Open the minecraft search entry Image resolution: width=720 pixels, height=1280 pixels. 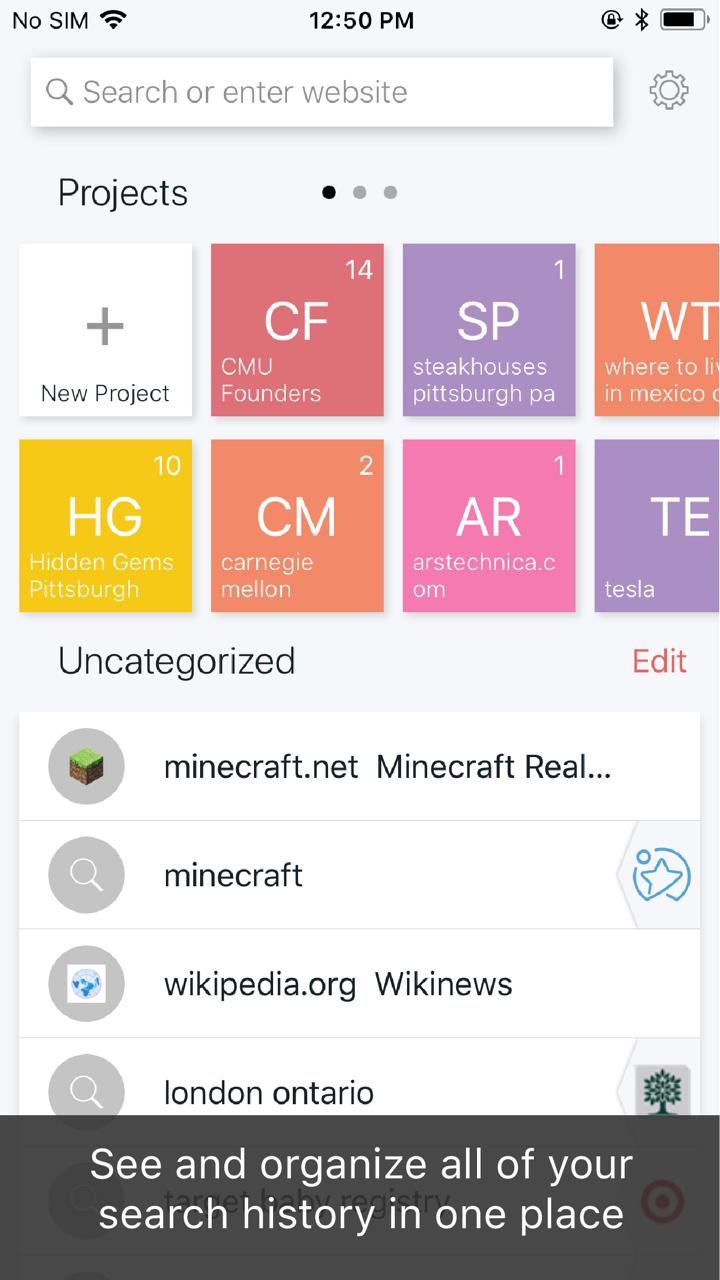click(x=360, y=876)
